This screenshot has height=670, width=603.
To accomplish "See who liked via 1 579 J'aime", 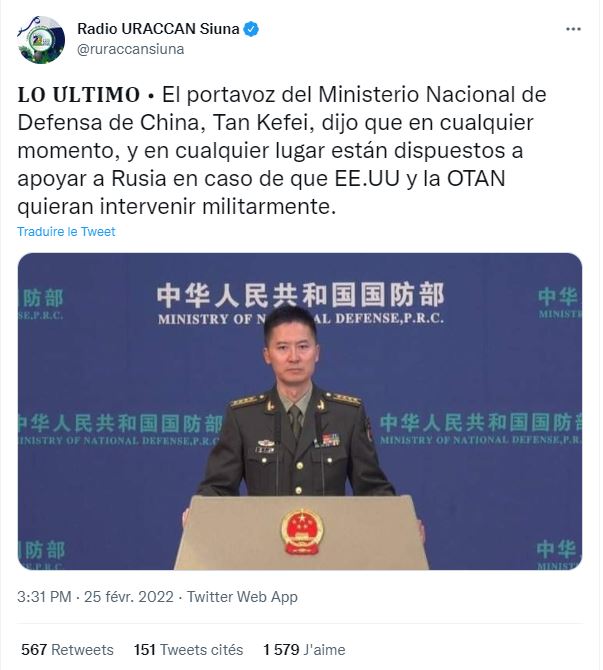I will (x=304, y=650).
